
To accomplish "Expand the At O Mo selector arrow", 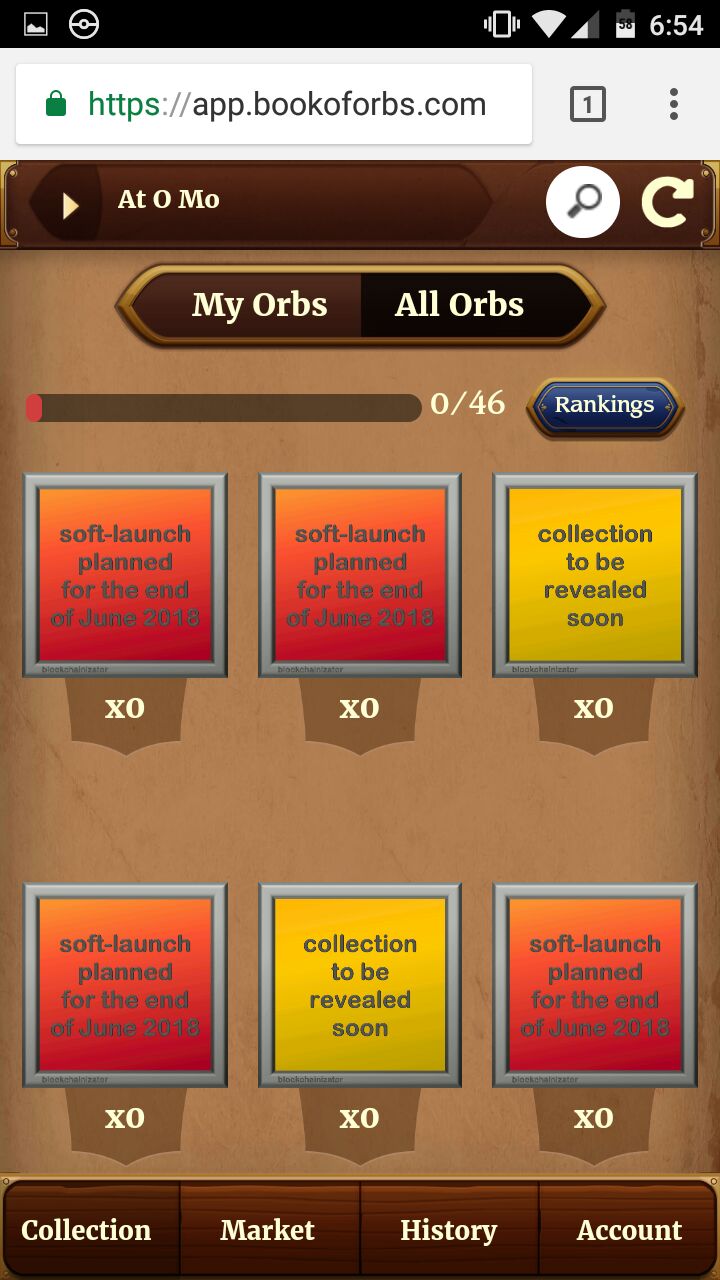I will (69, 205).
